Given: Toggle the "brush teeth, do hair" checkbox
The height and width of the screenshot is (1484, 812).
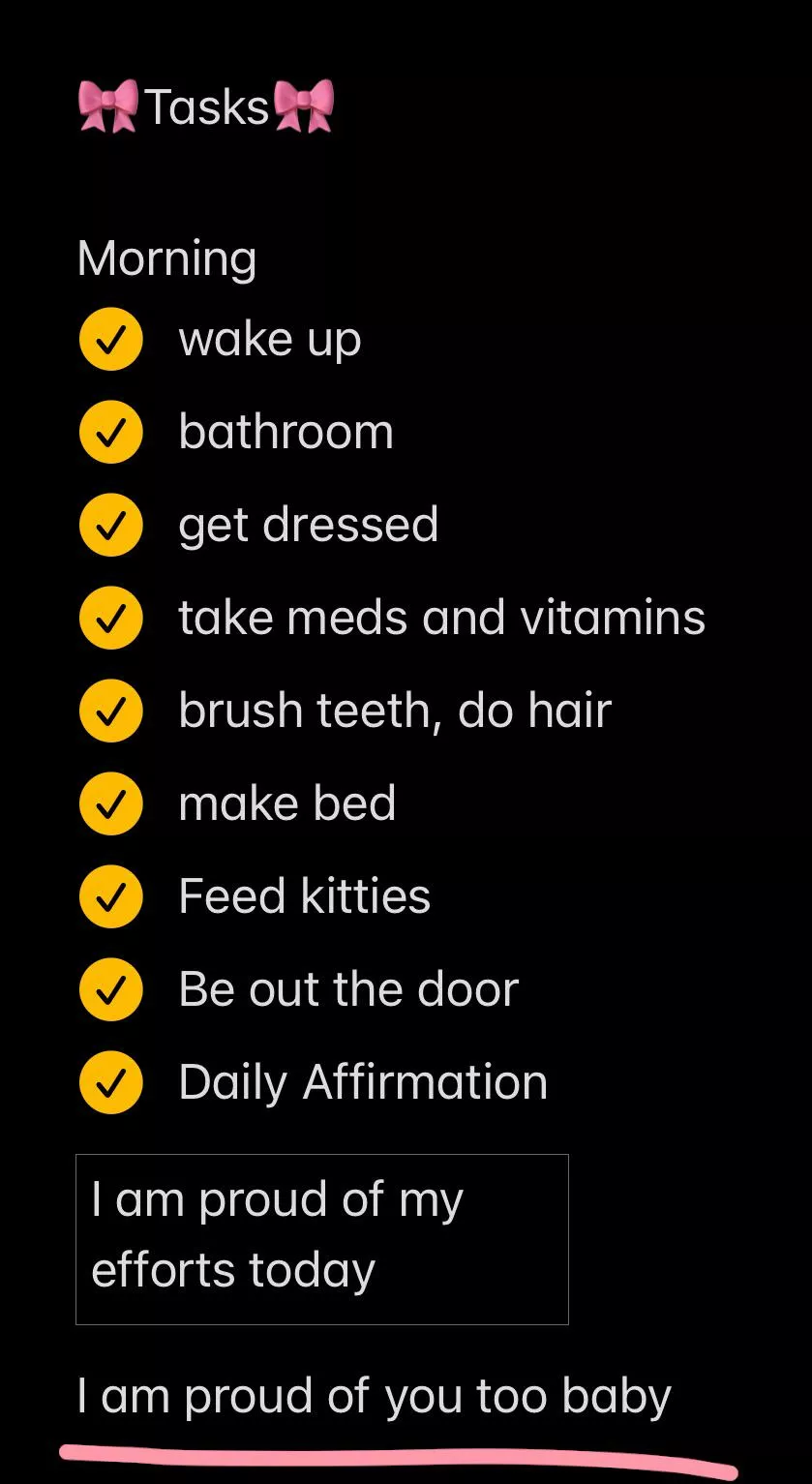Looking at the screenshot, I should (x=111, y=711).
